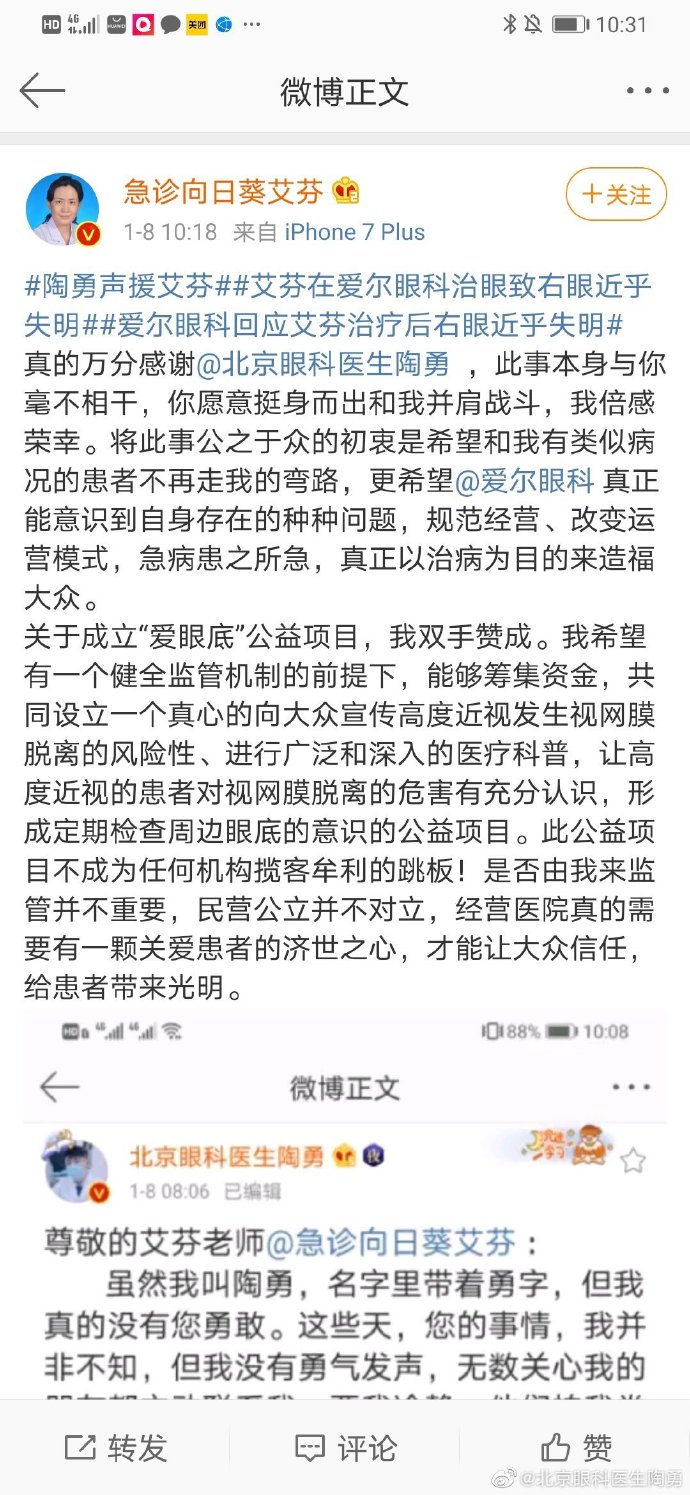The width and height of the screenshot is (690, 1495).
Task: Follow 急诊向日葵艾芬 with the 关注 button
Action: [x=616, y=194]
